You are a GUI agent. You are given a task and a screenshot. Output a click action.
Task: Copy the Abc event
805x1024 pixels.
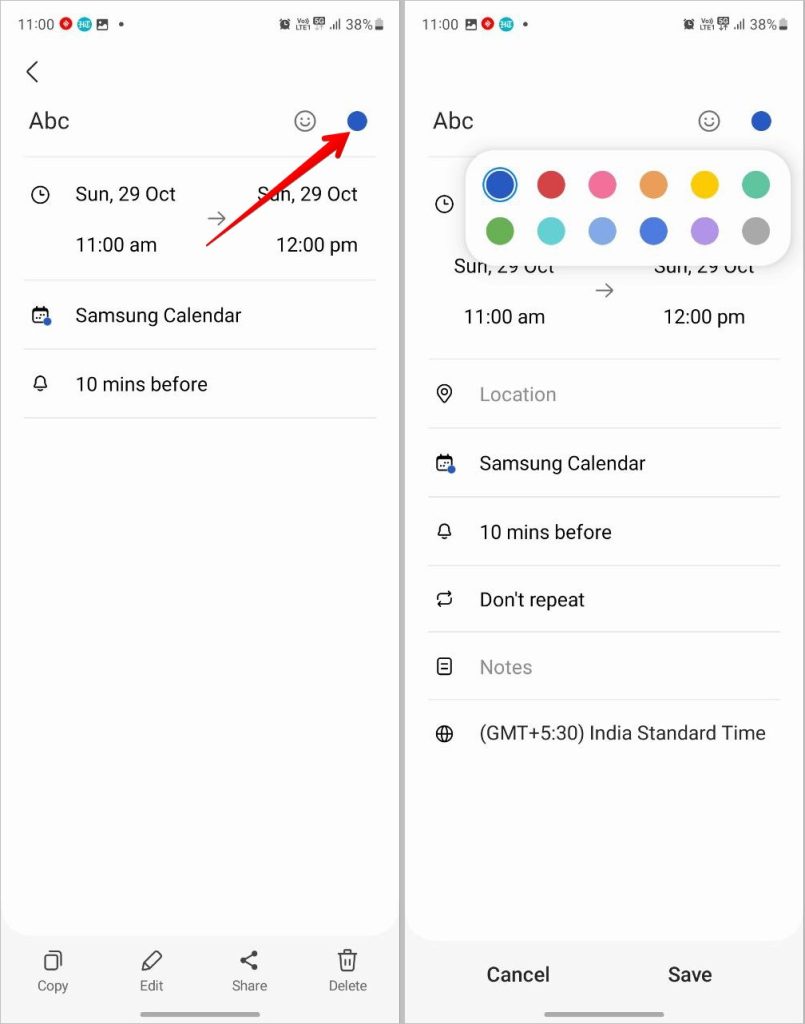coord(52,971)
